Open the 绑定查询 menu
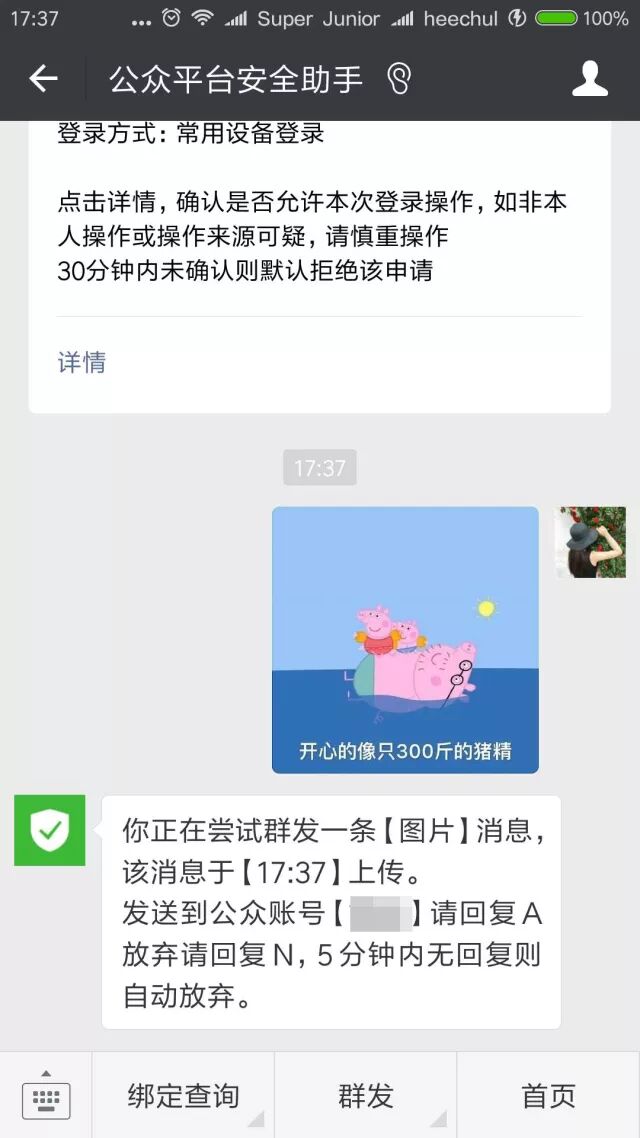 point(183,1096)
